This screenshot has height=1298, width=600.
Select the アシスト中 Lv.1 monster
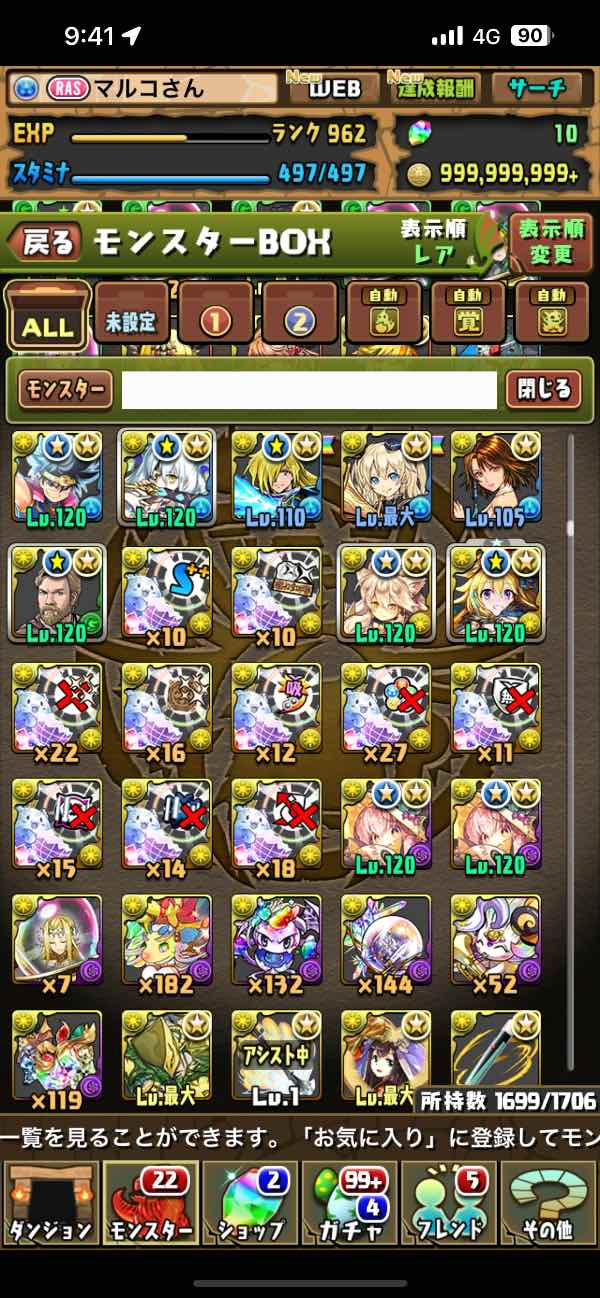(x=277, y=1056)
